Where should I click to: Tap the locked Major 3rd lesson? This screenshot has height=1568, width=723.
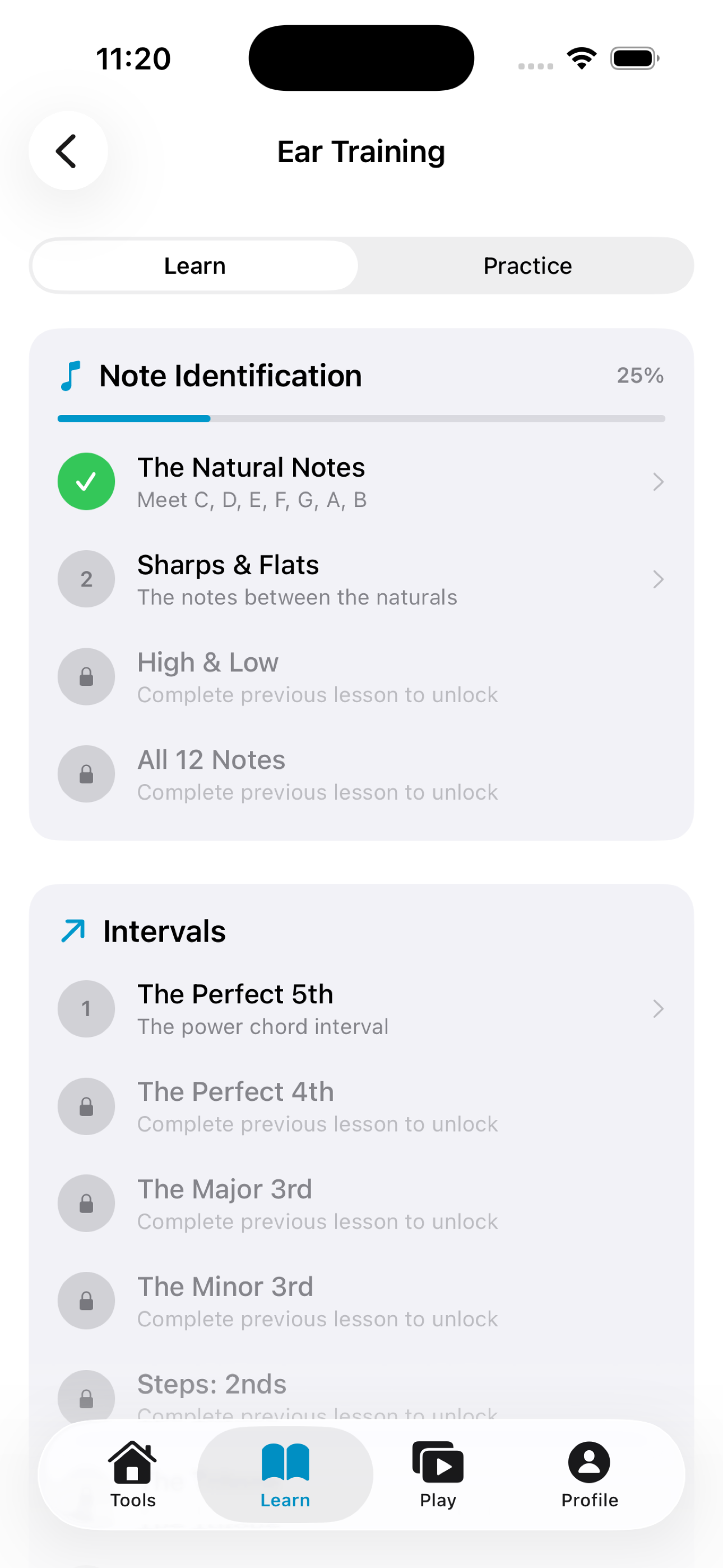pos(360,1203)
